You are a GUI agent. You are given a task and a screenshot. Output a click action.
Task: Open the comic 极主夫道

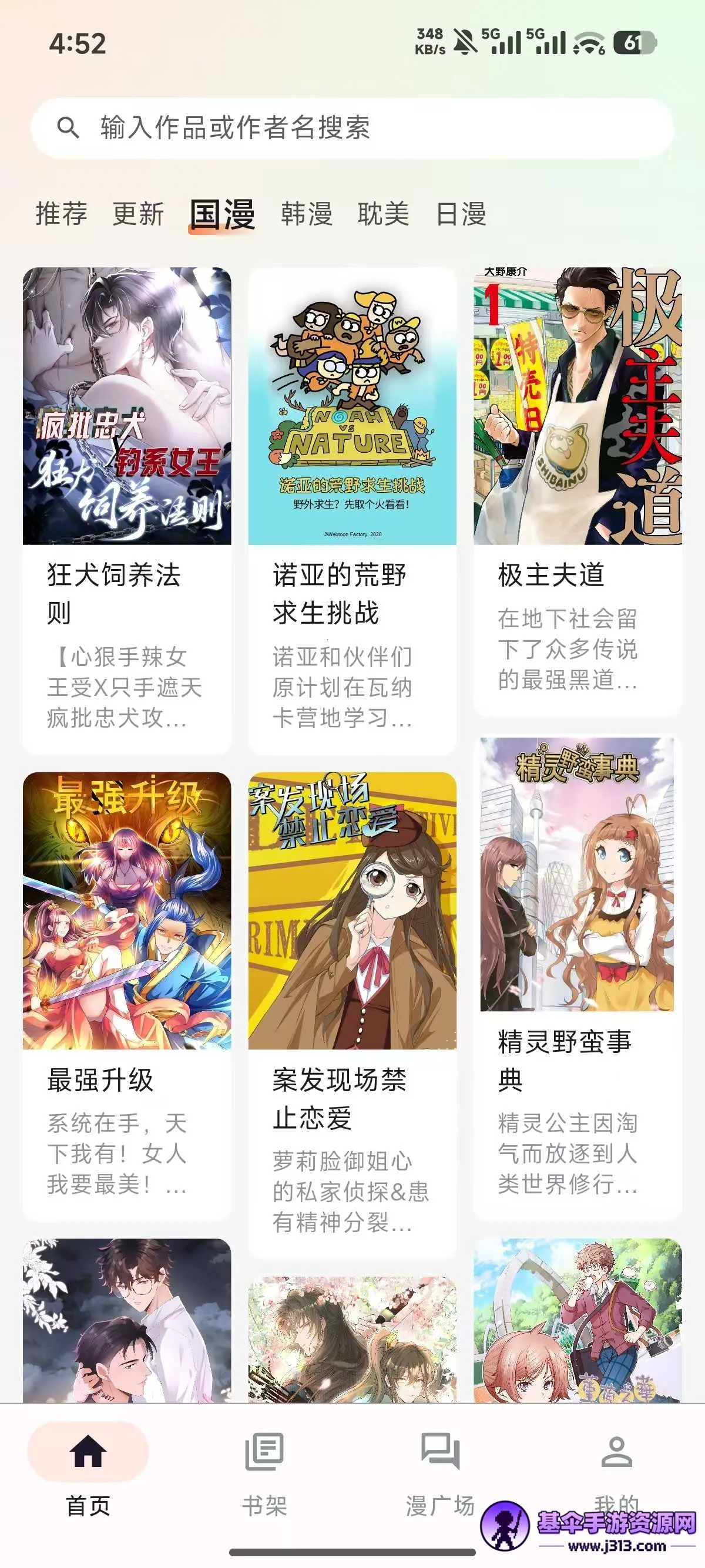click(577, 406)
